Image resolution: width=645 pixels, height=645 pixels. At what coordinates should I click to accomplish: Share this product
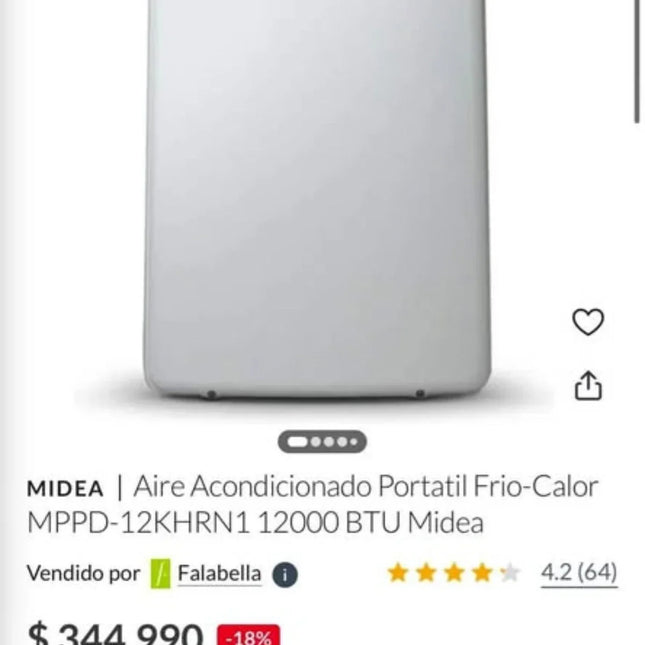coord(588,385)
